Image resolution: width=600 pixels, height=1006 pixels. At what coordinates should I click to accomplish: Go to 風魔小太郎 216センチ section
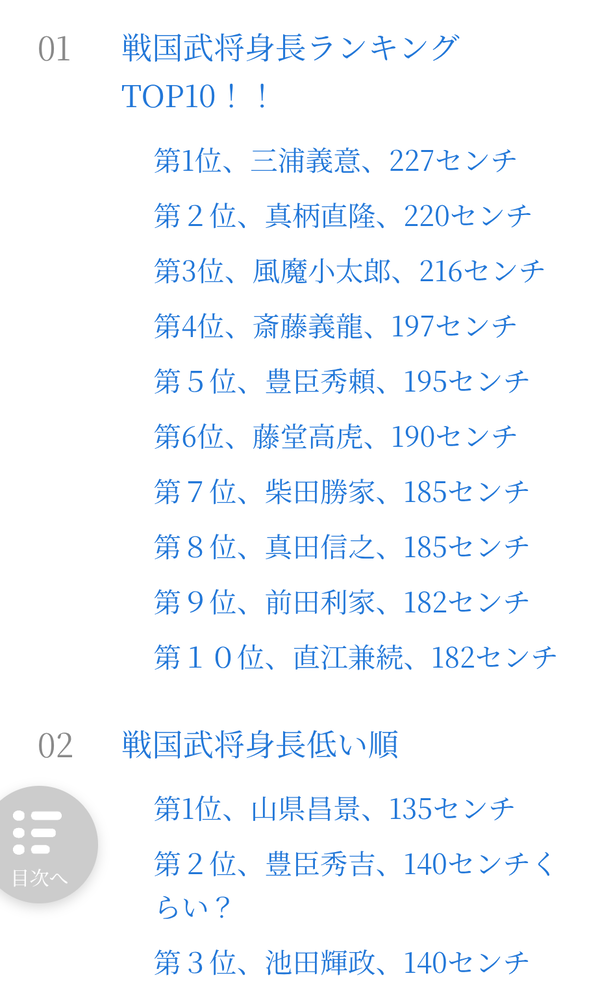pos(349,271)
